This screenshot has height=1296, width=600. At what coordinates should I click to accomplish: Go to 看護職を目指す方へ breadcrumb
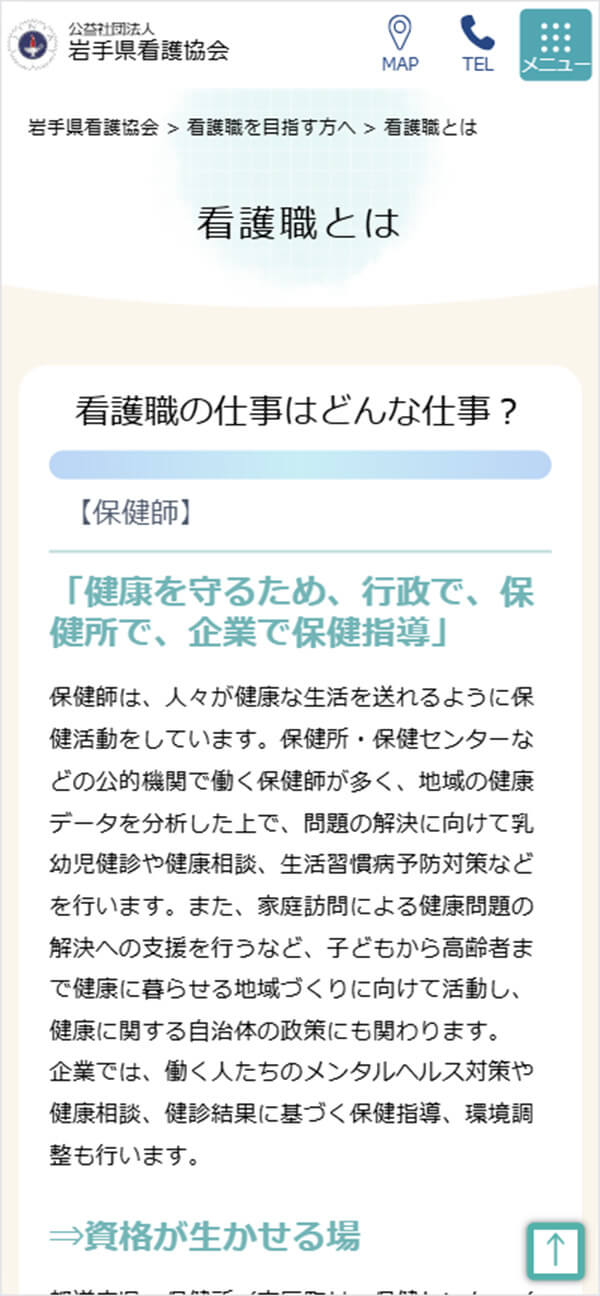[271, 127]
